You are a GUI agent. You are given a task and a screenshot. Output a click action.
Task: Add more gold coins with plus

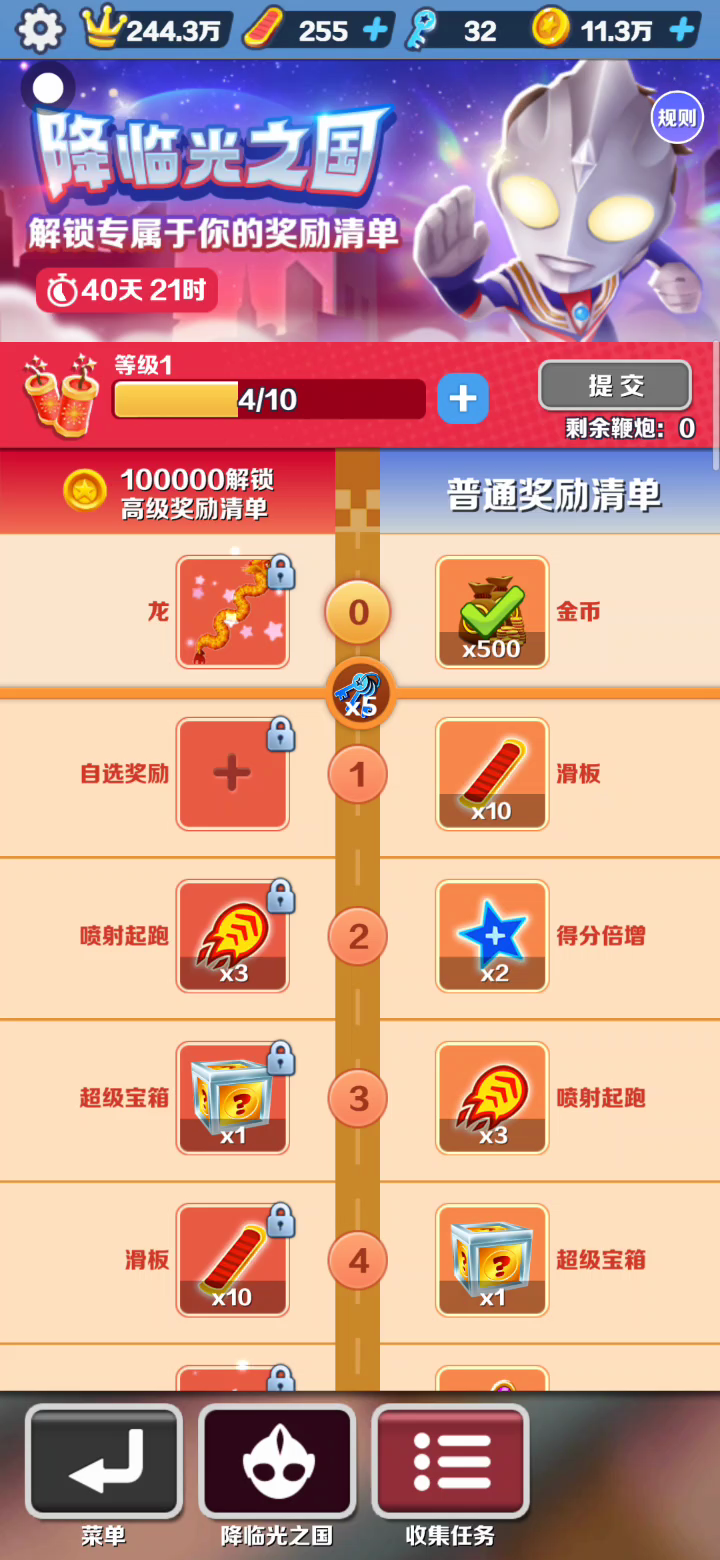click(682, 31)
